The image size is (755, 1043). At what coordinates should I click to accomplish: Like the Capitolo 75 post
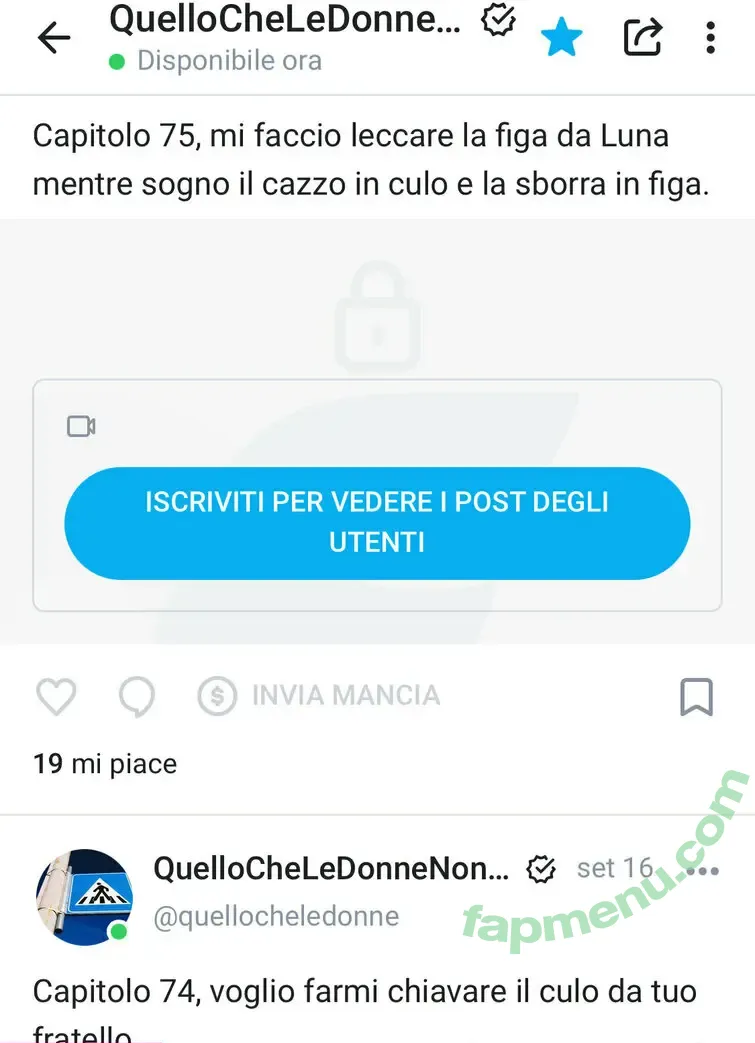pyautogui.click(x=56, y=696)
